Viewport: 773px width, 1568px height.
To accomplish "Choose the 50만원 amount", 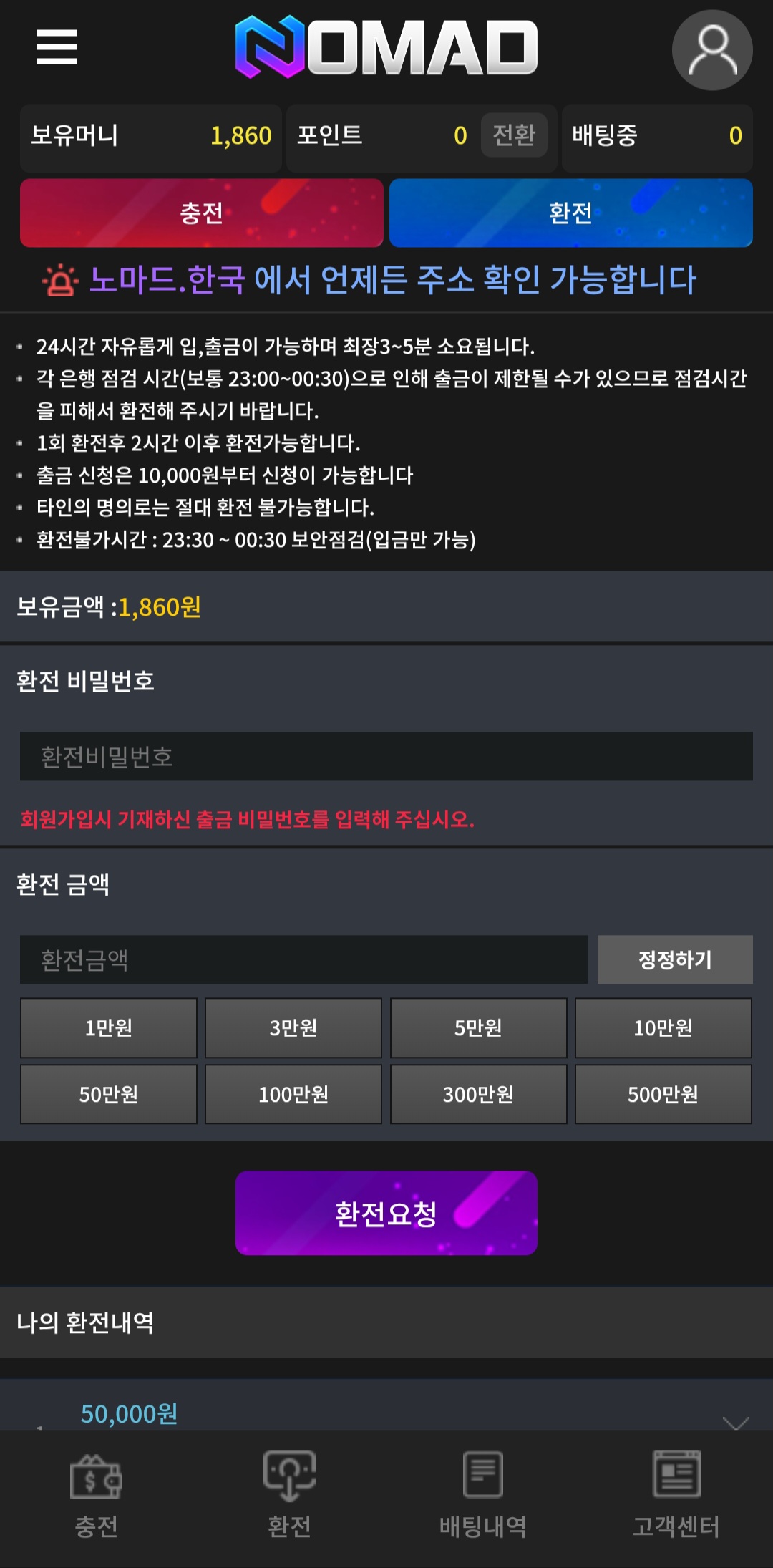I will point(109,1094).
